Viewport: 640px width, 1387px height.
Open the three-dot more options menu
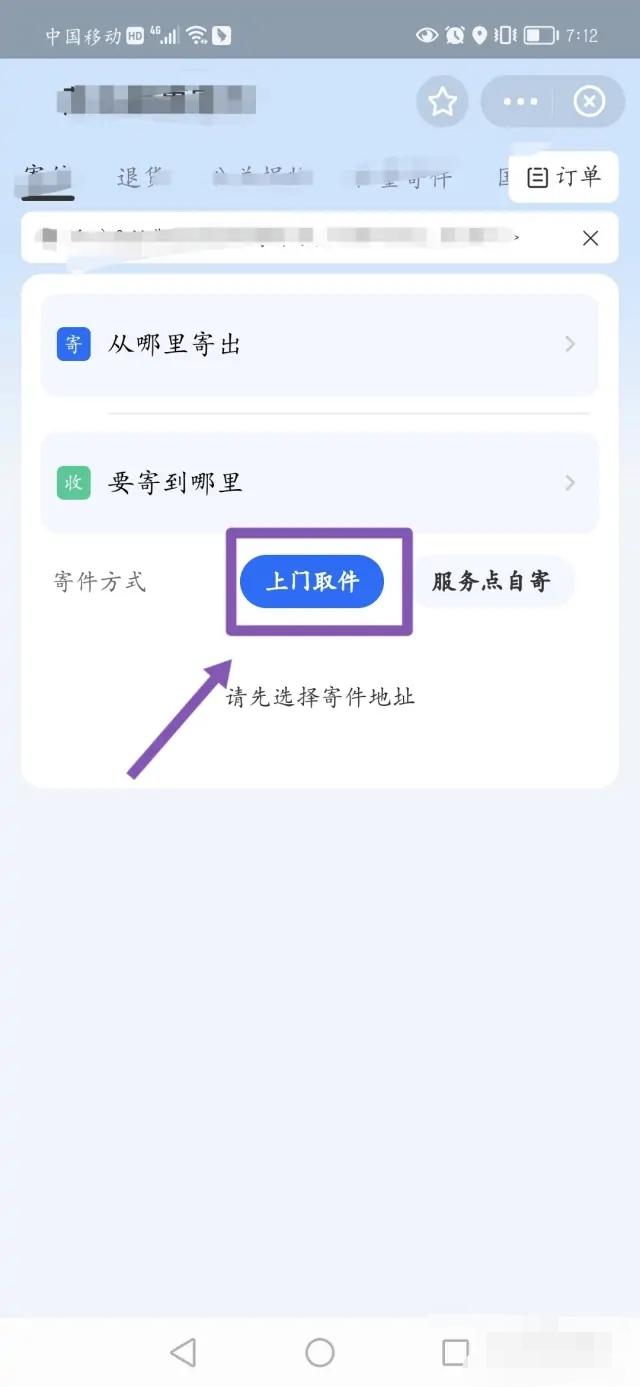[x=521, y=101]
